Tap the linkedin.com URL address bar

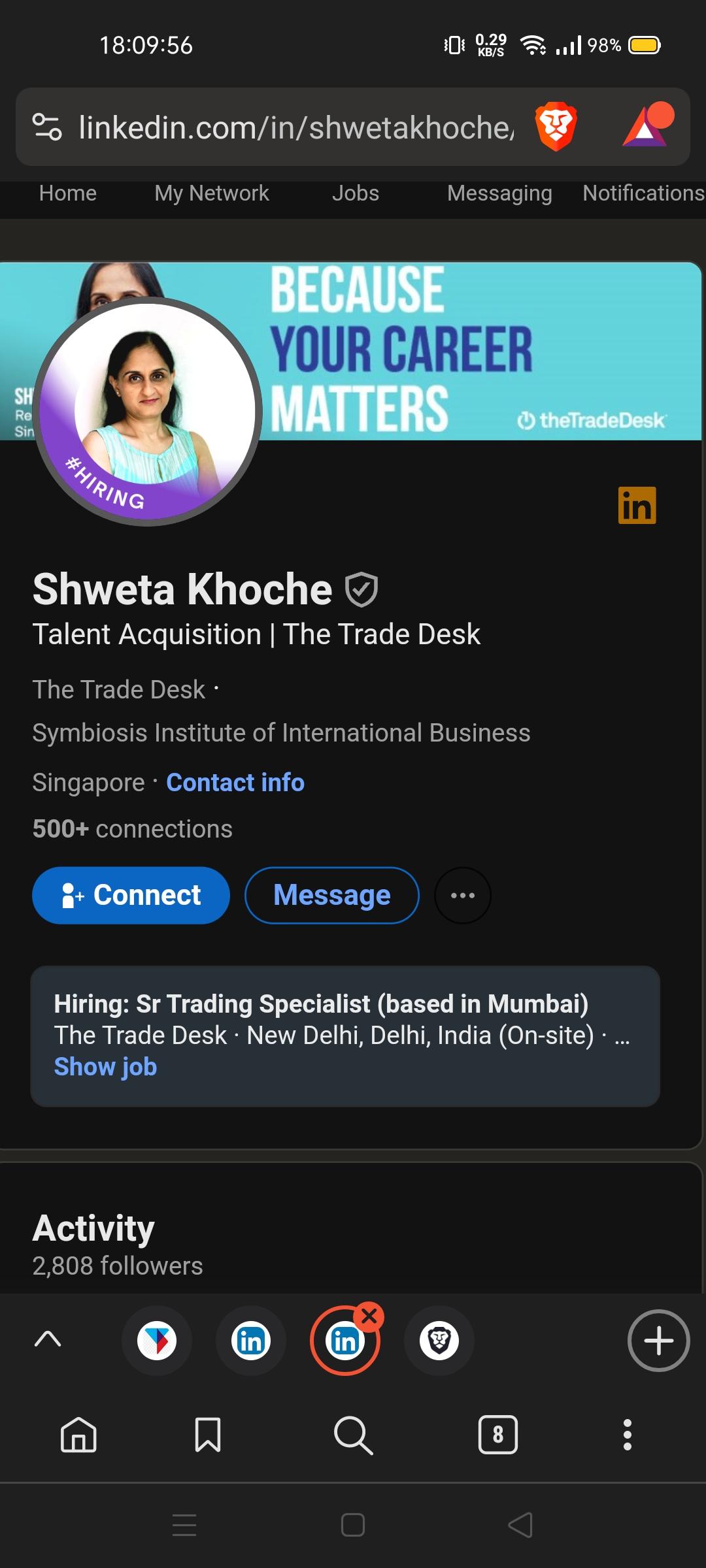pos(294,127)
